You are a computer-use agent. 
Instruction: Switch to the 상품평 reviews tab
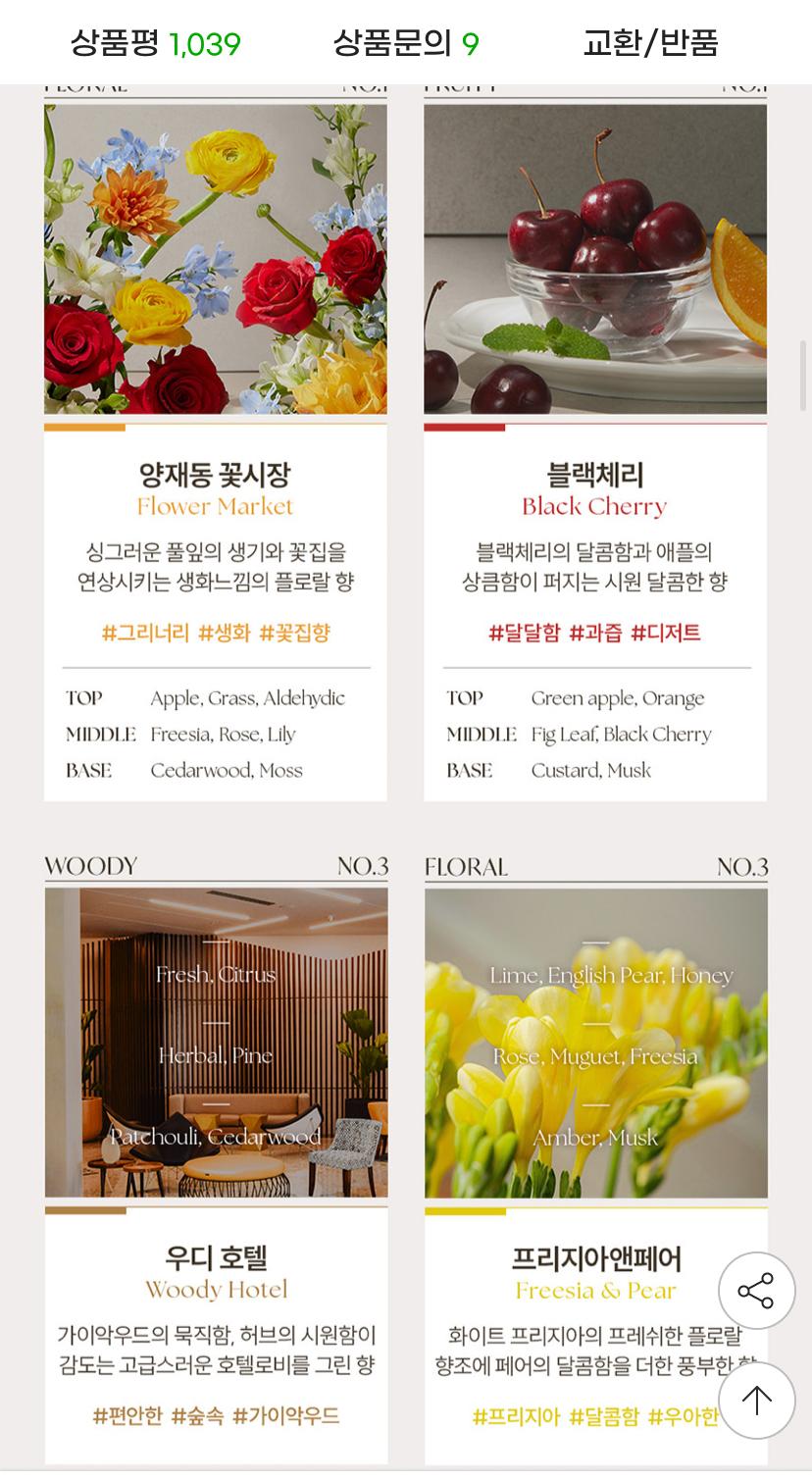(155, 43)
